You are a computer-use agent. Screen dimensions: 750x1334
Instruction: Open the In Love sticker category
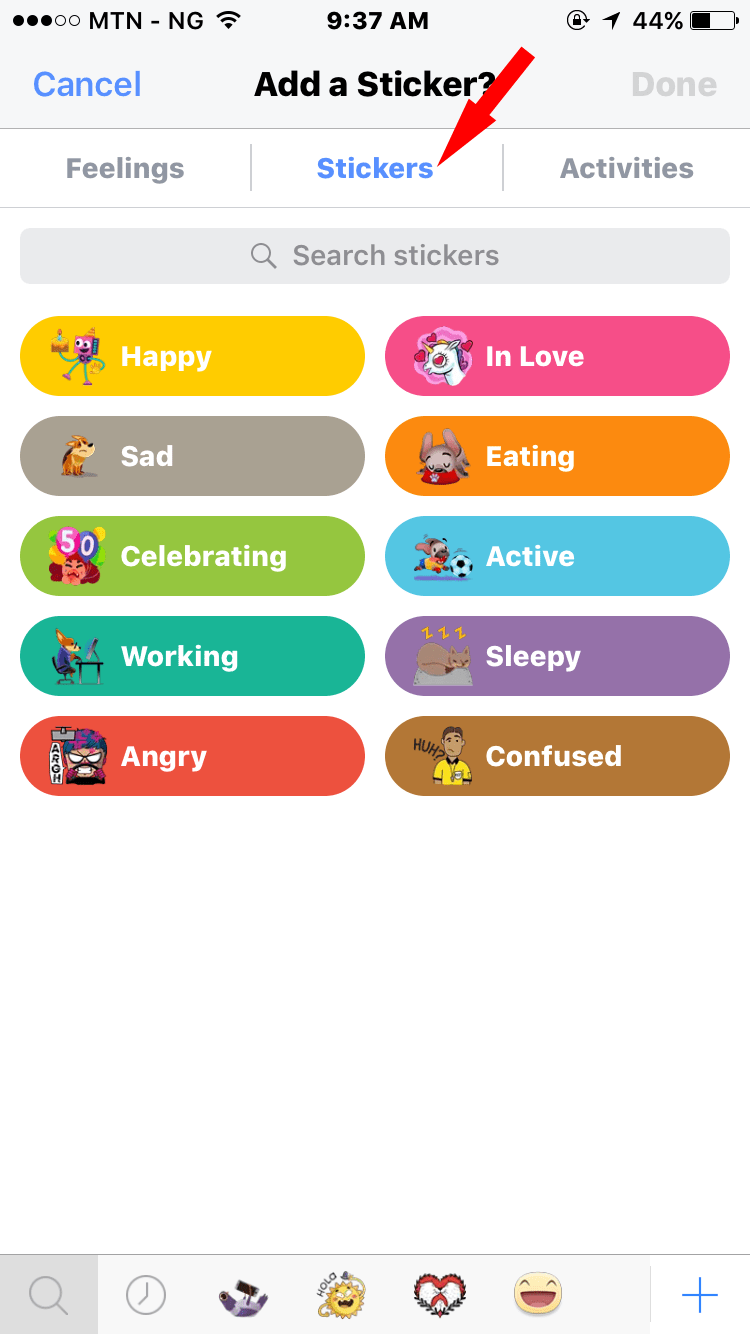[557, 356]
